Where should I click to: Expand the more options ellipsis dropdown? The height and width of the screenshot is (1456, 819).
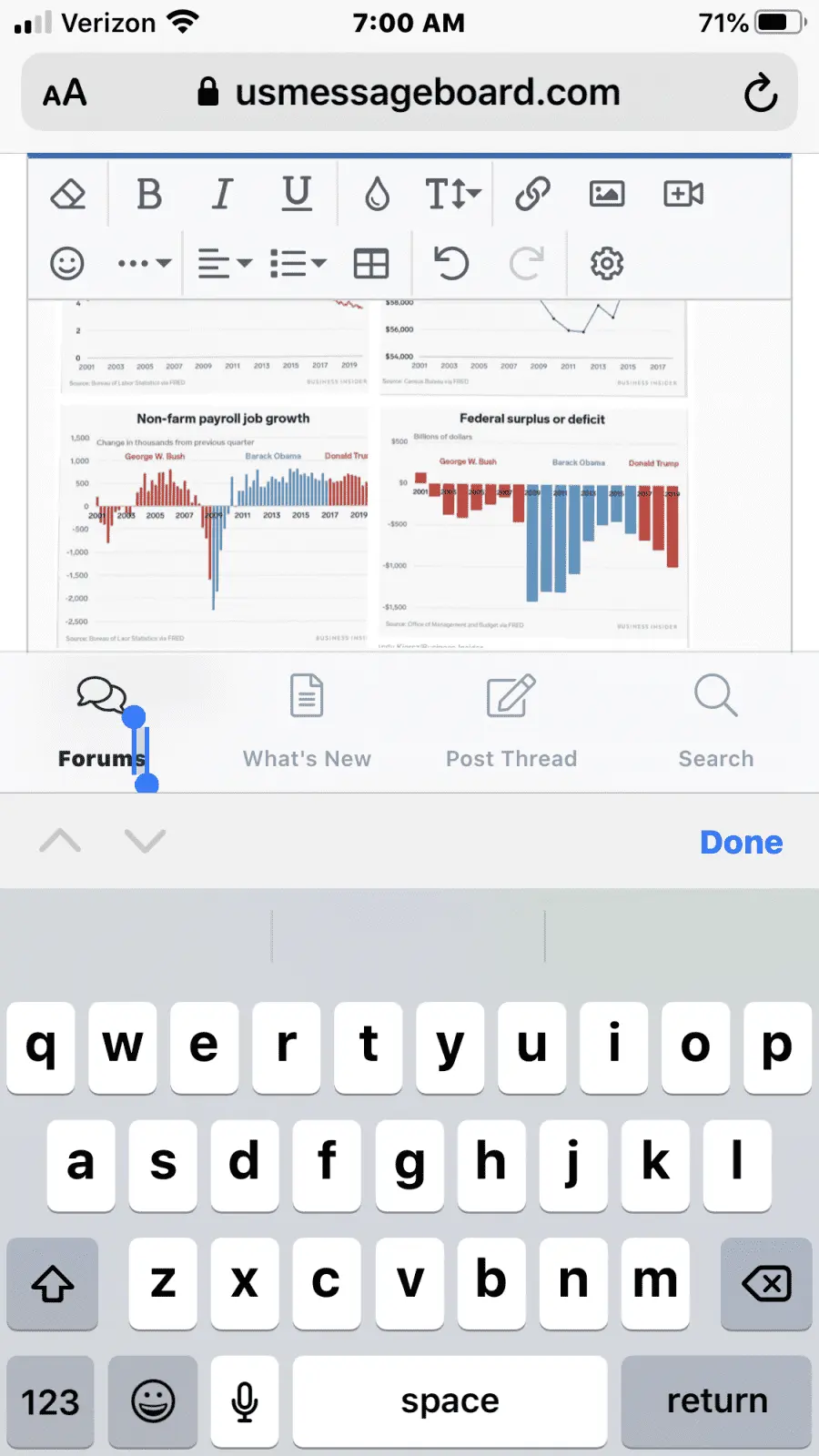[144, 264]
